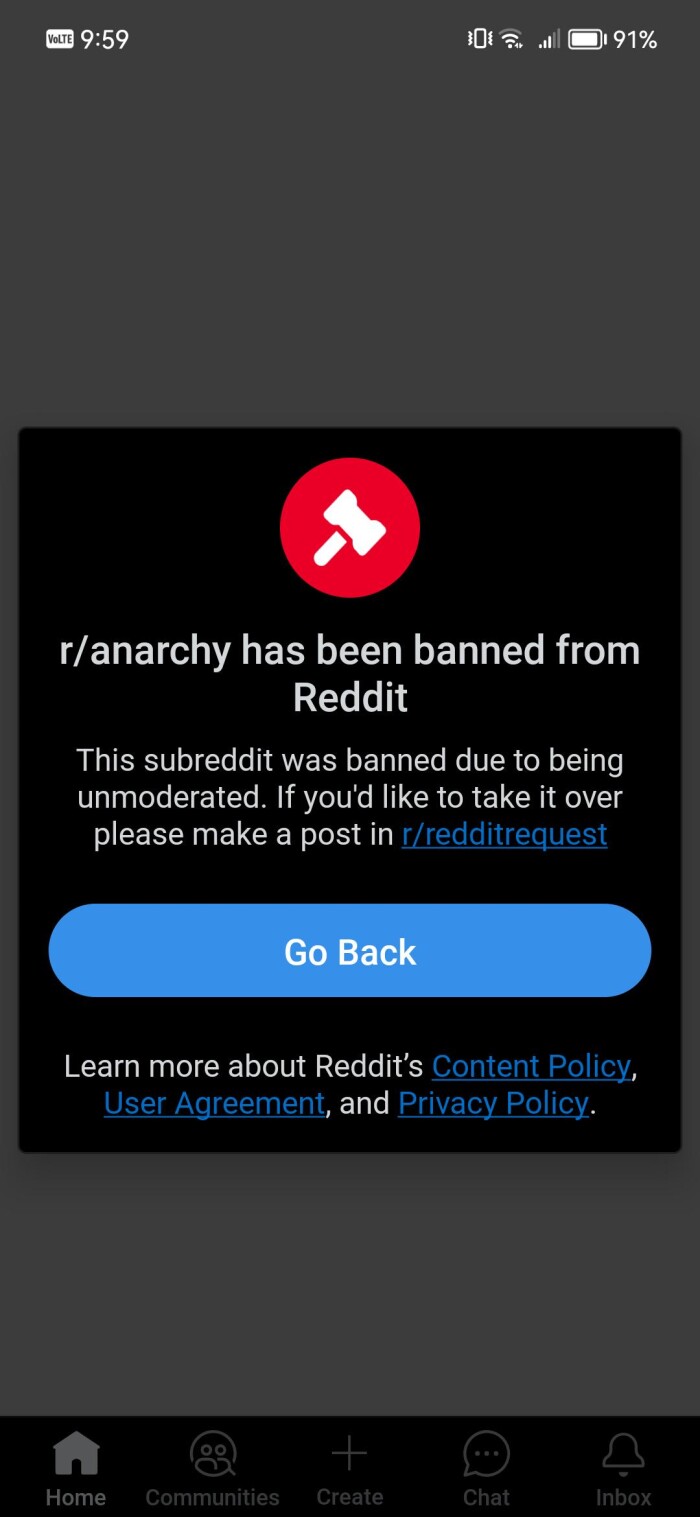Read Reddit's Content Policy
This screenshot has width=700, height=1517.
[x=531, y=1066]
